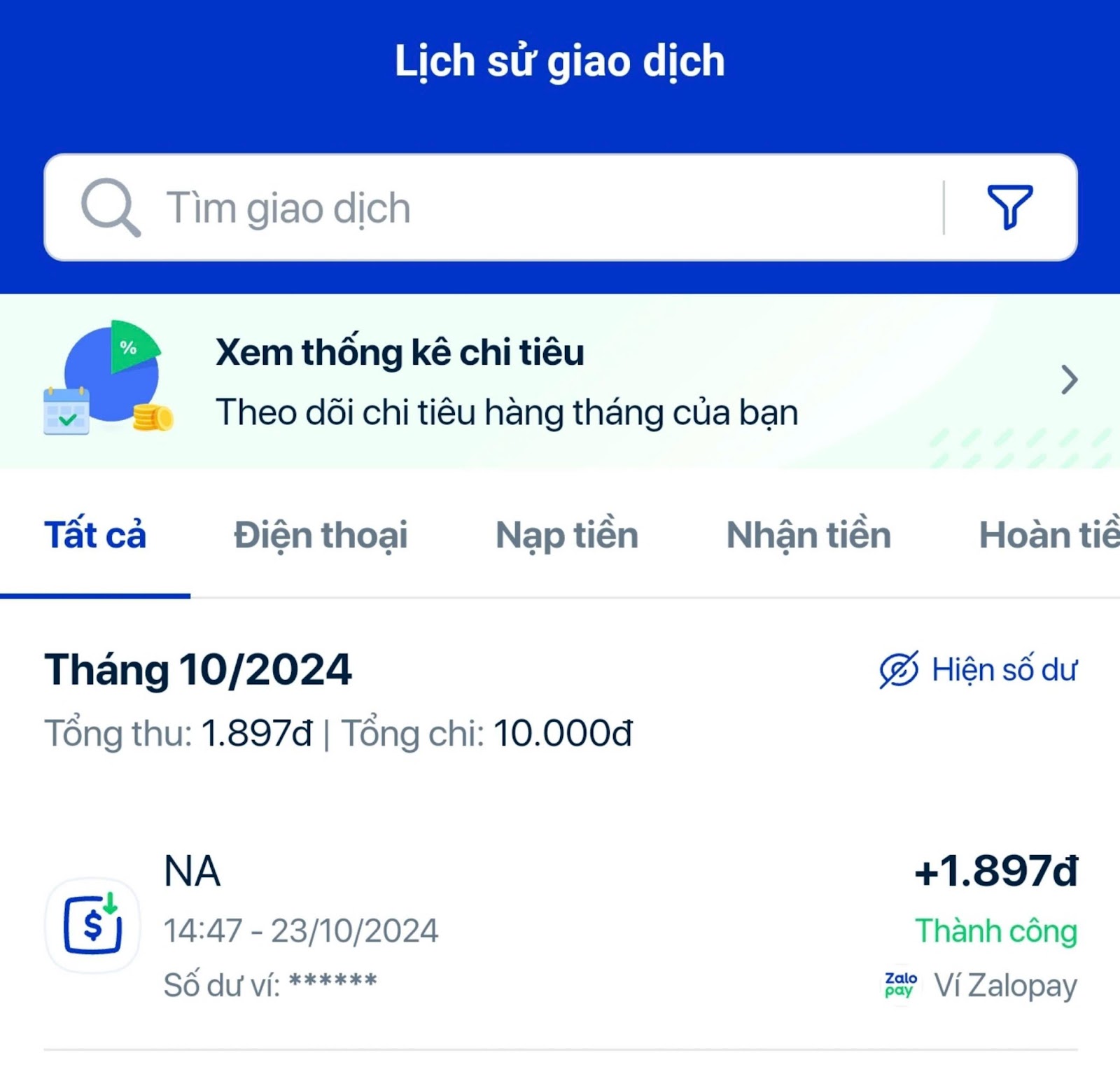Switch to the Nhận tiền tab
The image size is (1120, 1067).
(x=808, y=536)
